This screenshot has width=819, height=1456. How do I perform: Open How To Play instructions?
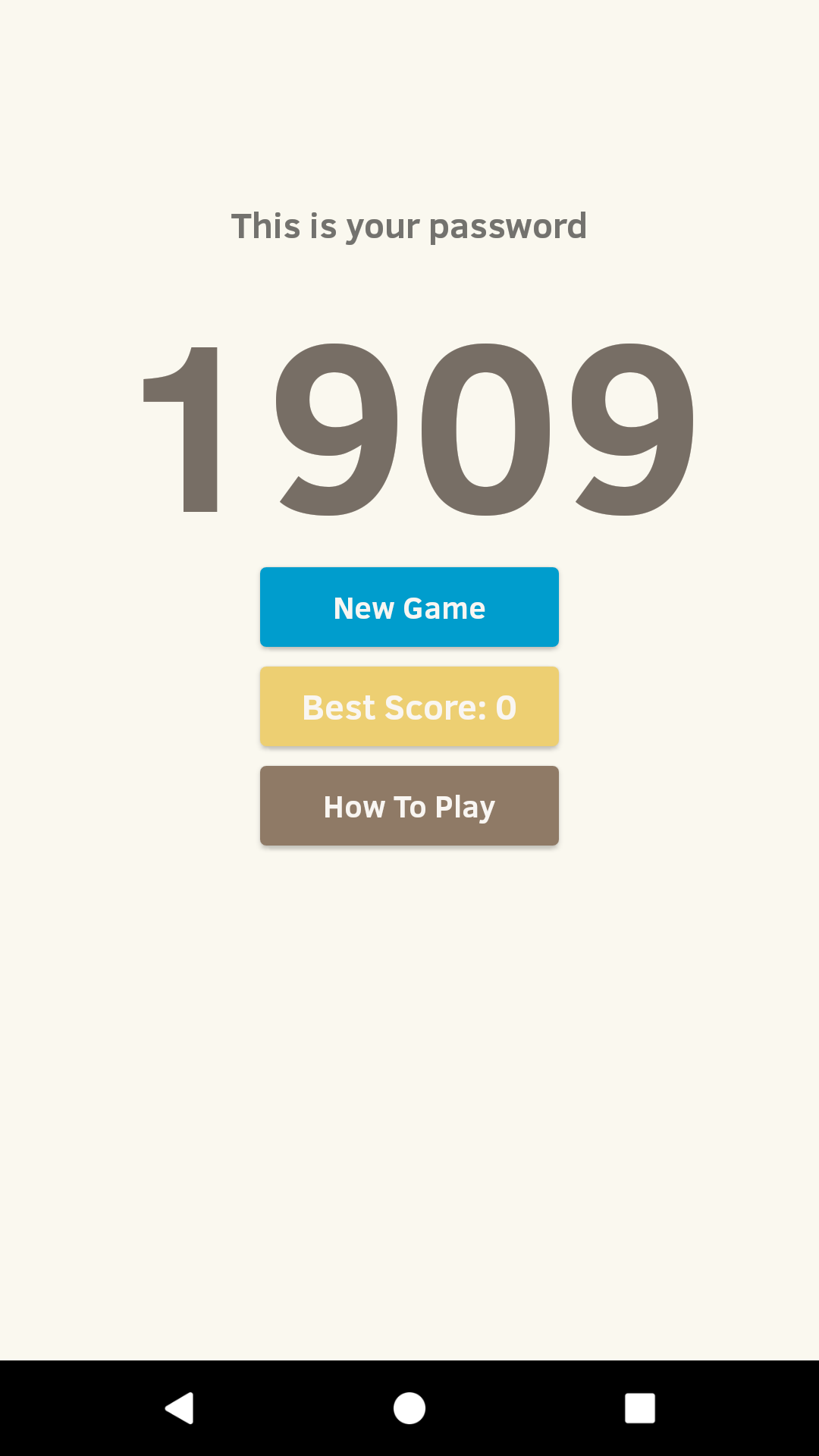pos(409,805)
